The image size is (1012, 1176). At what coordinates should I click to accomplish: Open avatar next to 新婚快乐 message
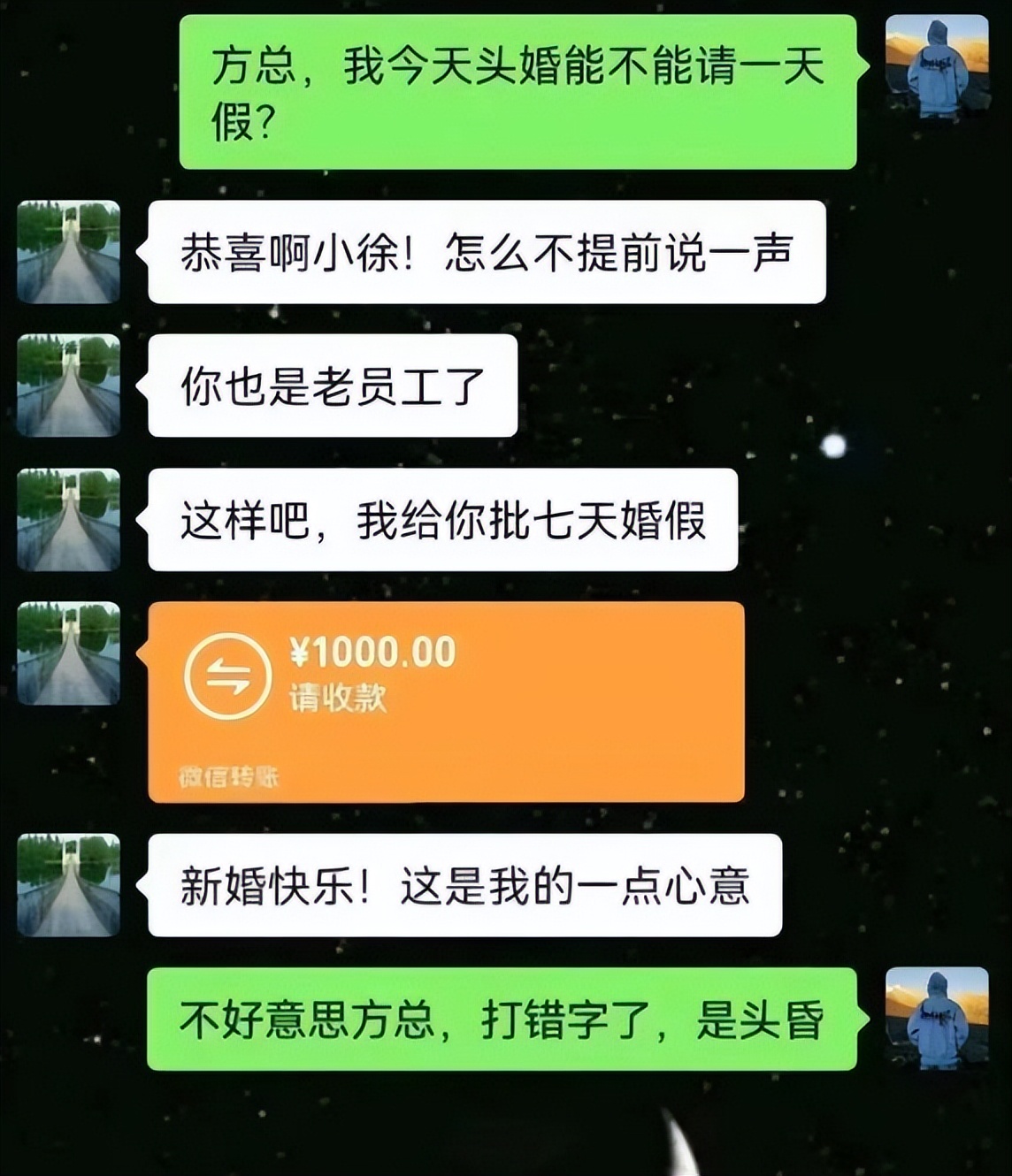point(70,884)
